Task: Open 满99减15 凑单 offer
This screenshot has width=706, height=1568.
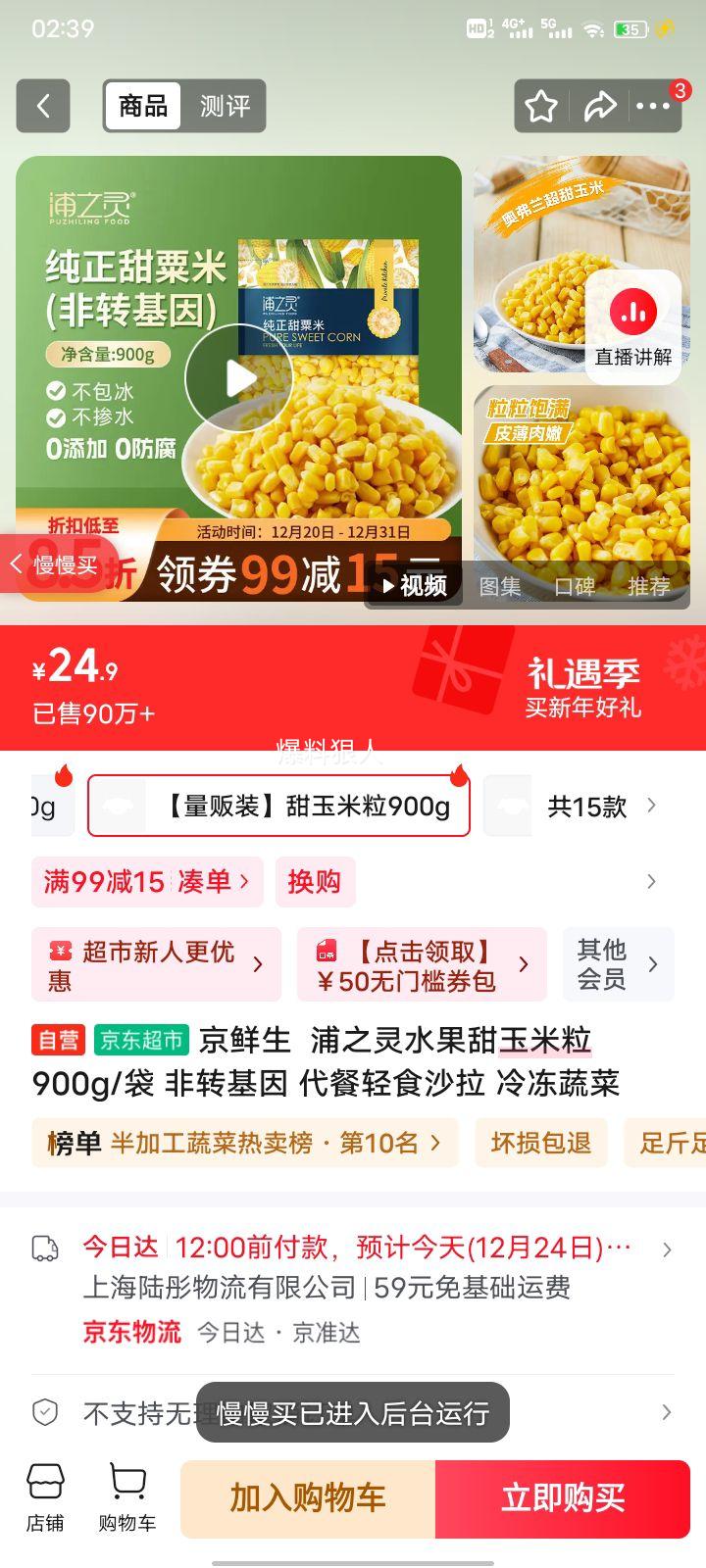Action: pos(147,881)
